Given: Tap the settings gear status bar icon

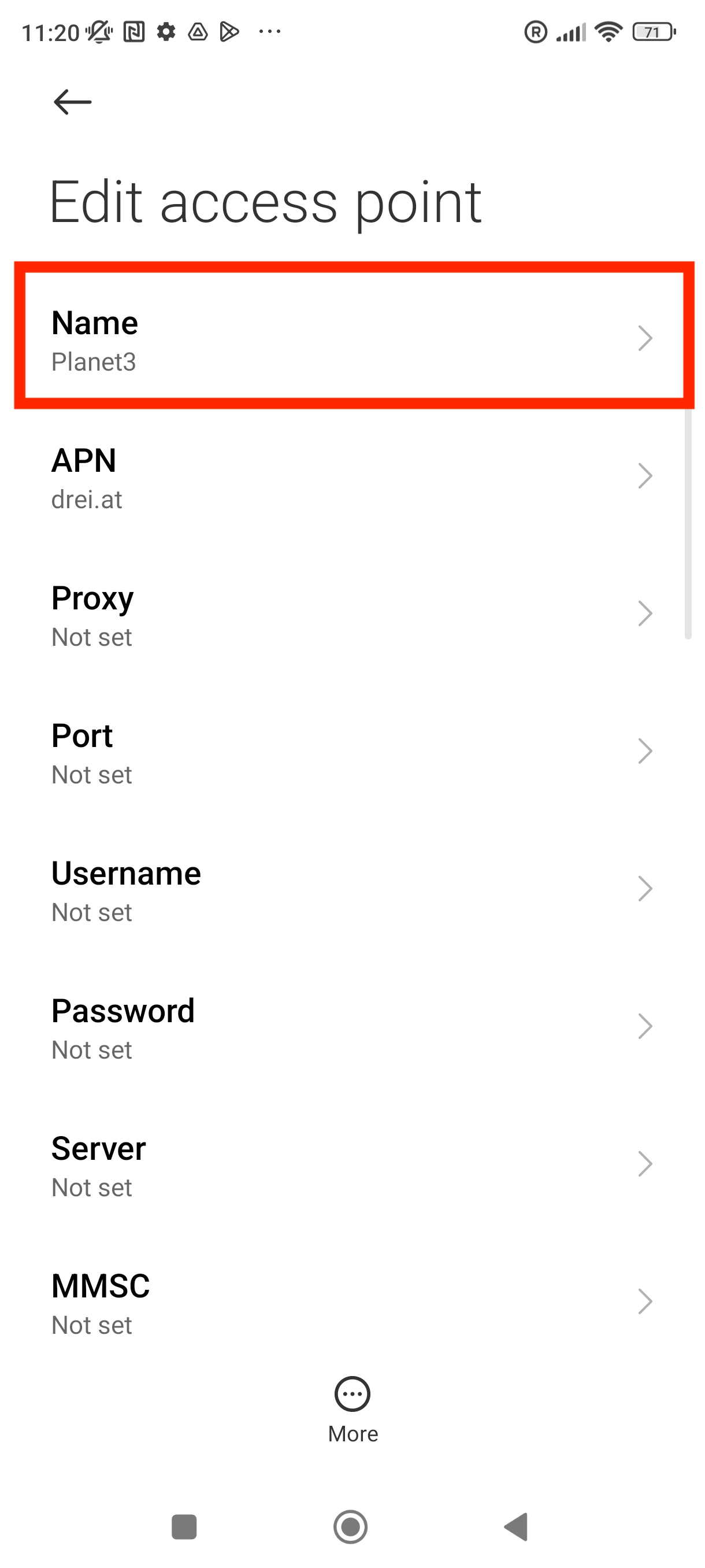Looking at the screenshot, I should tap(166, 31).
